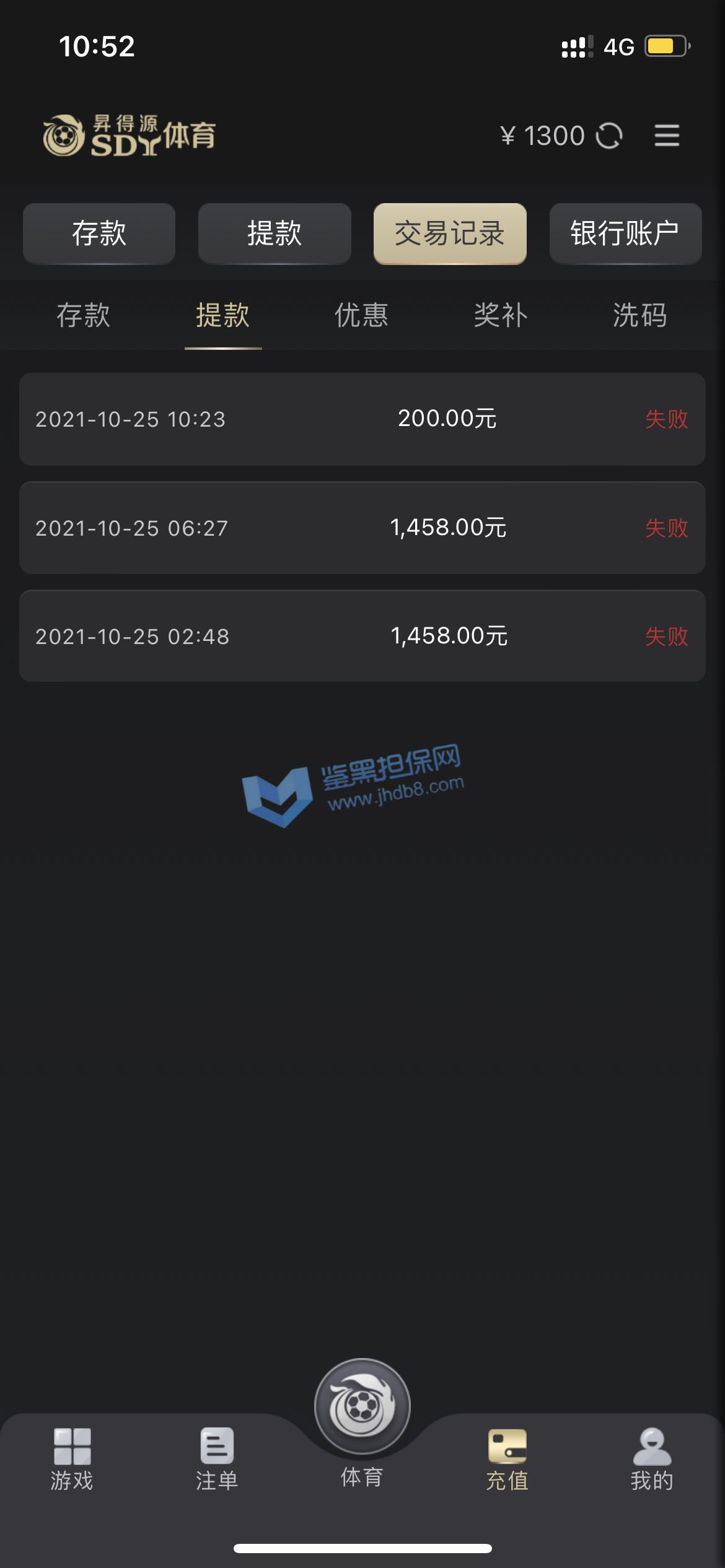Go to 我的 profile tab
Viewport: 725px width, 1568px height.
tap(652, 1460)
